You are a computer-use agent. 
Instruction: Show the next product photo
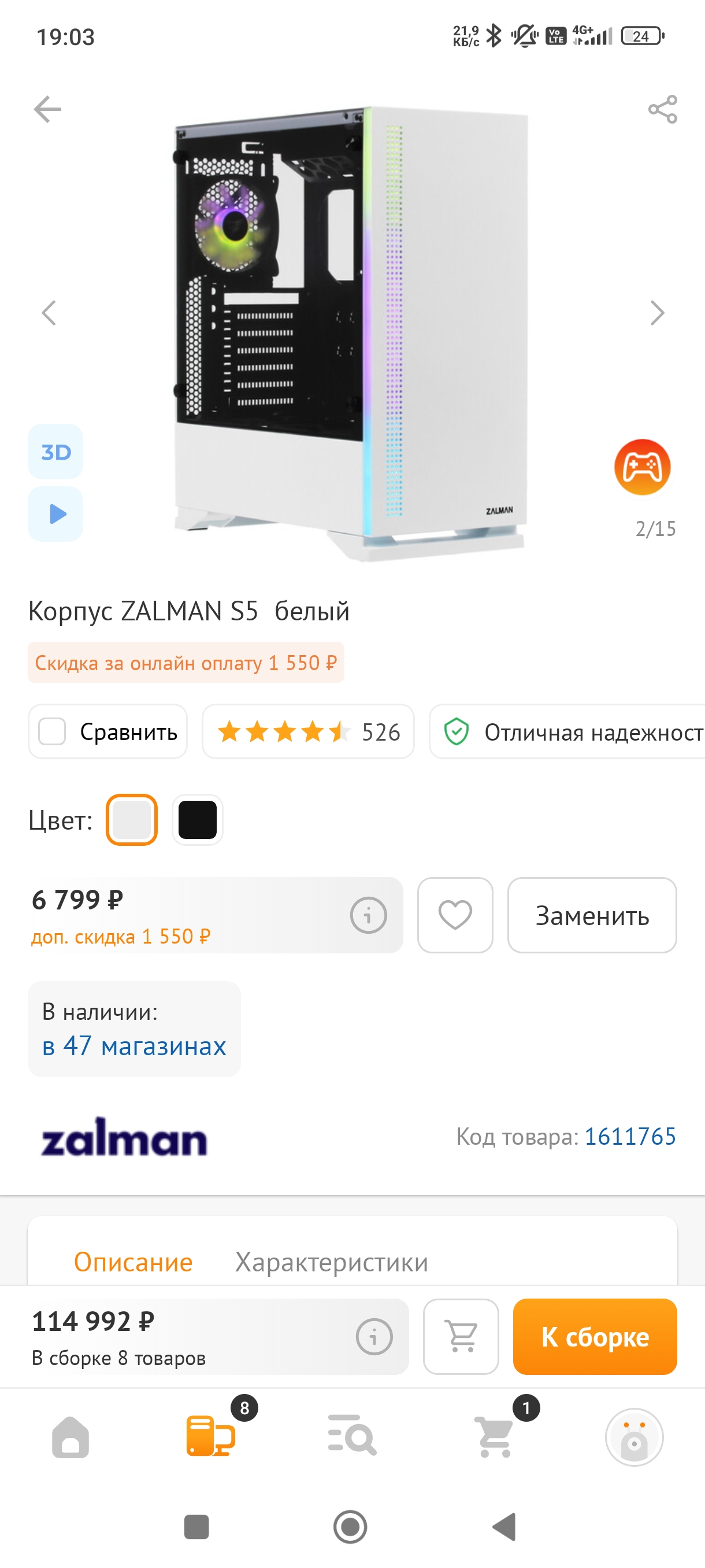click(x=657, y=313)
